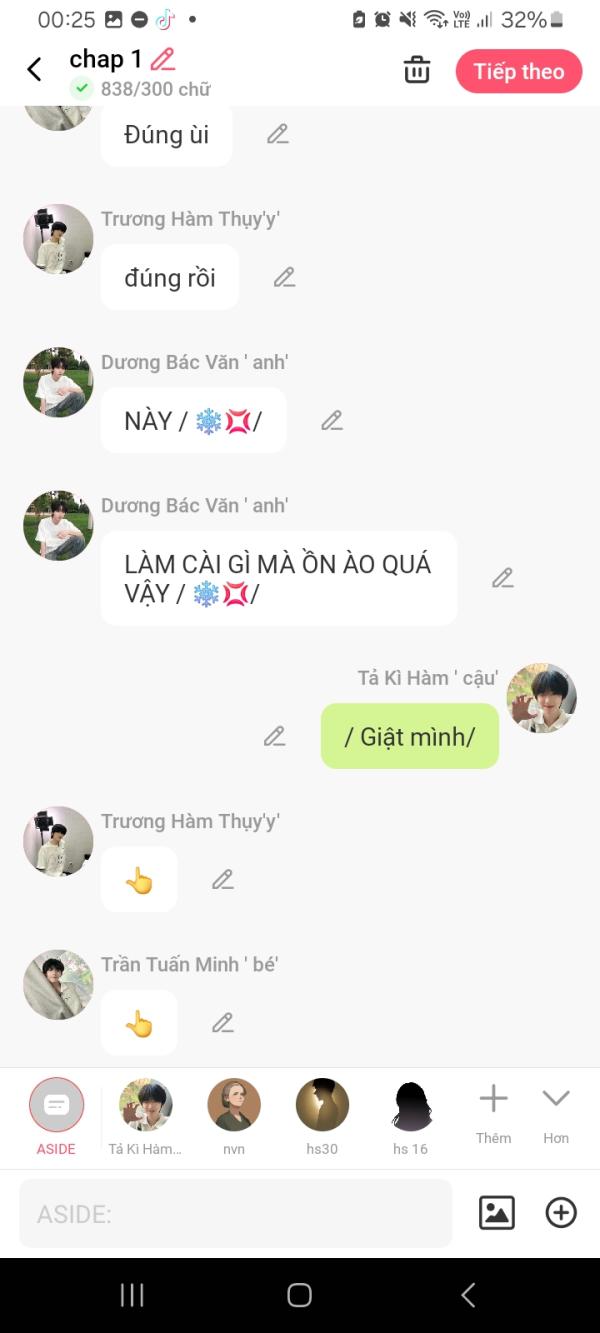
Task: Edit the chapter title chap 1
Action: click(x=163, y=59)
